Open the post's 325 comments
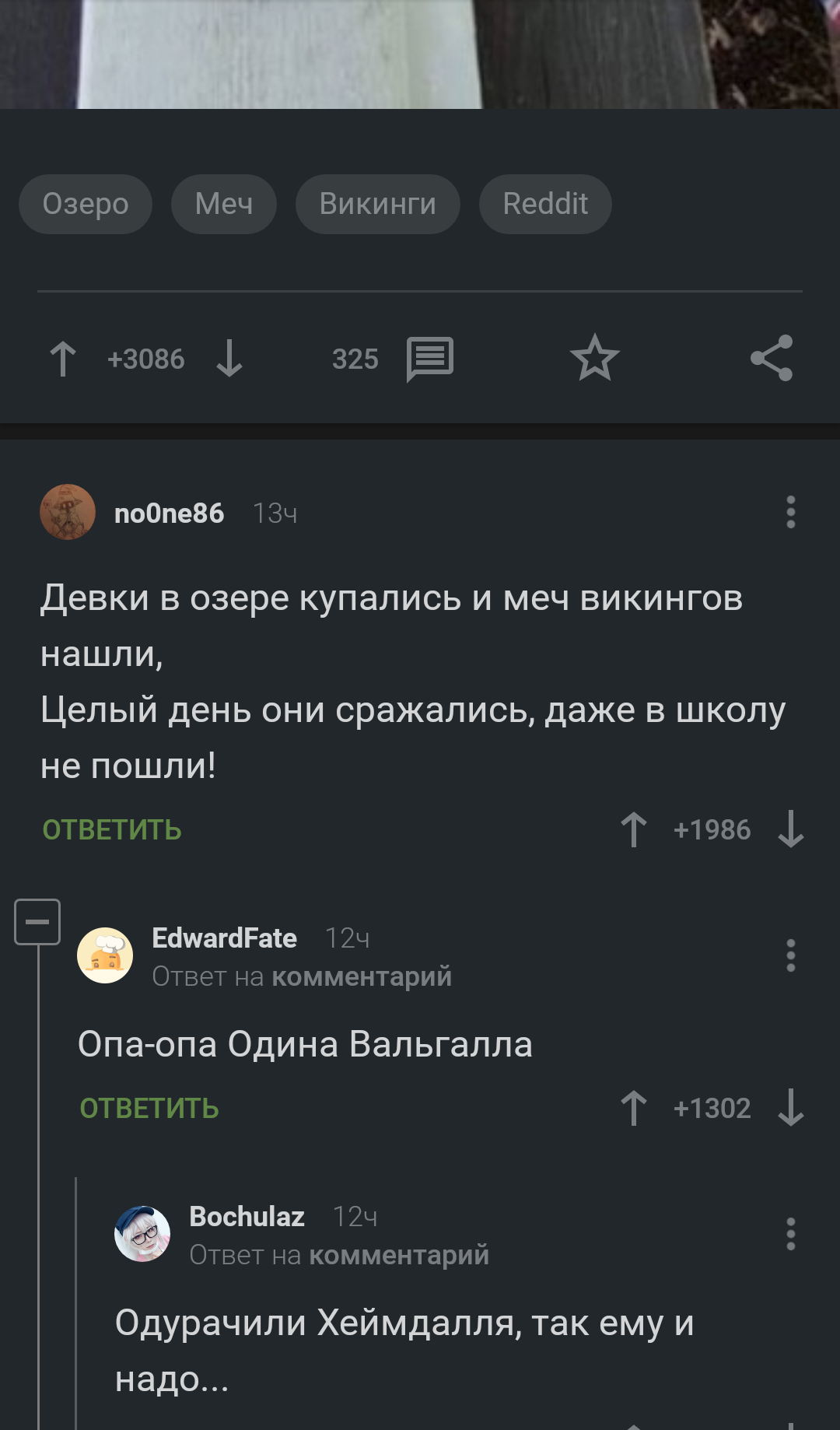This screenshot has height=1430, width=840. coord(429,359)
